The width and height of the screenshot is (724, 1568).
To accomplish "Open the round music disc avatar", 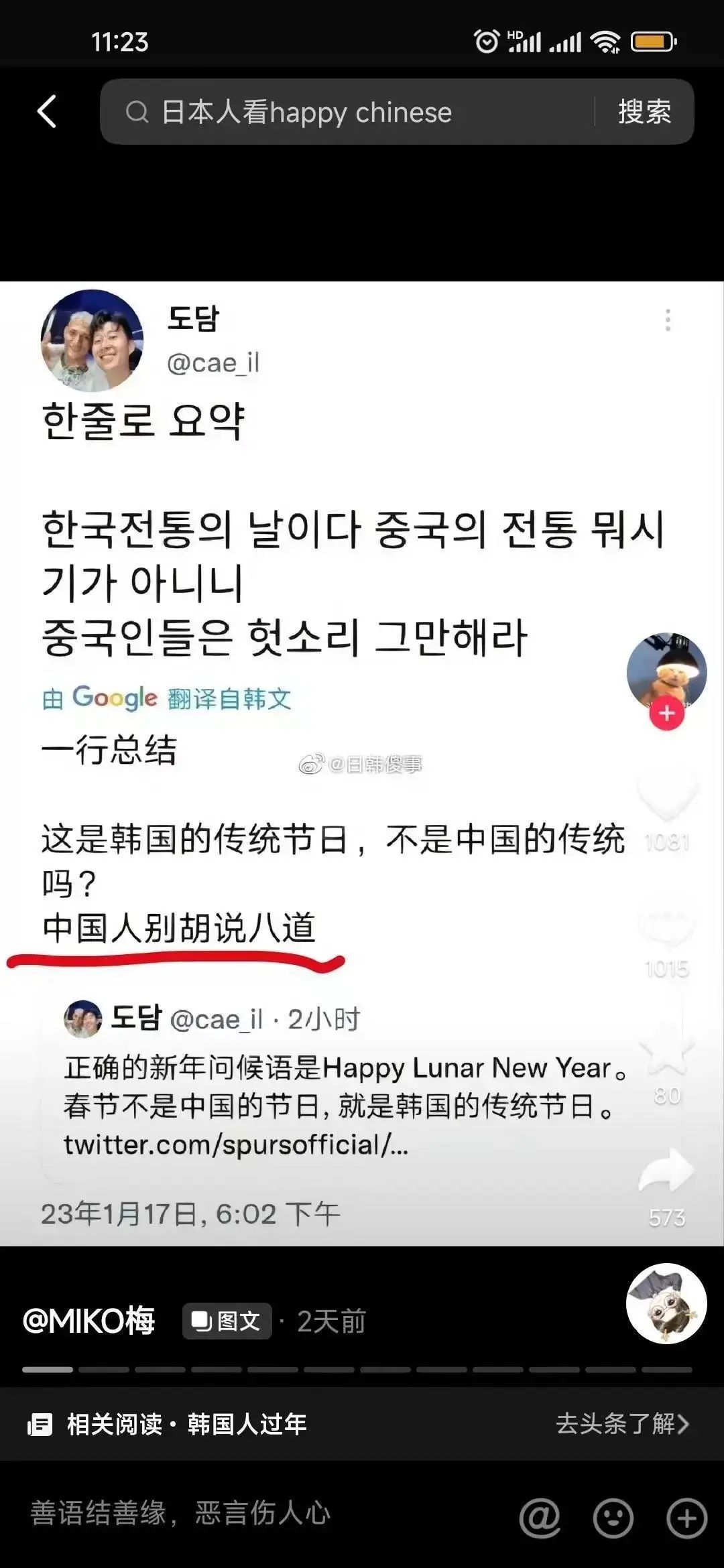I will [x=666, y=1303].
